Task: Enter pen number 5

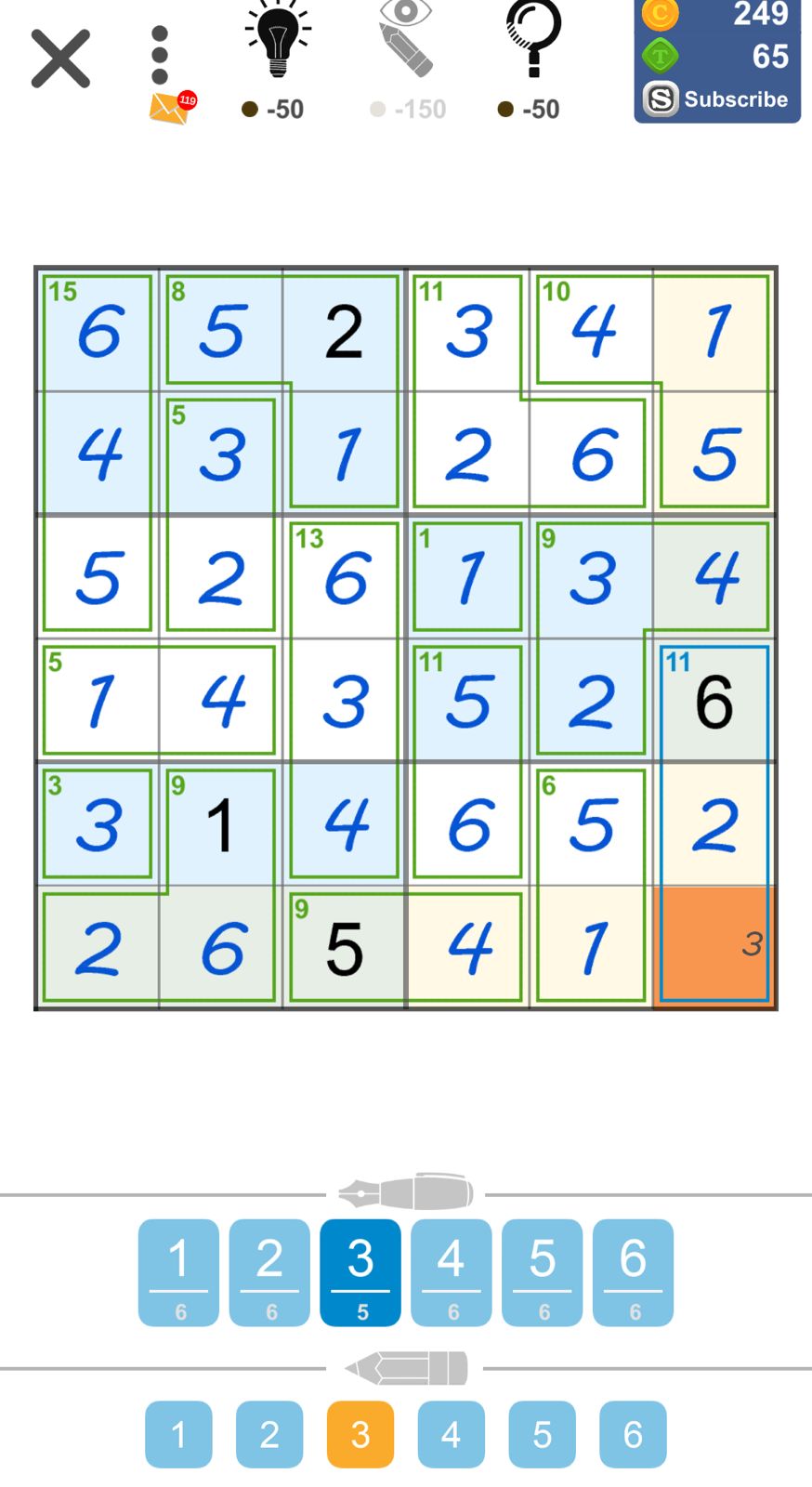Action: point(543,1271)
